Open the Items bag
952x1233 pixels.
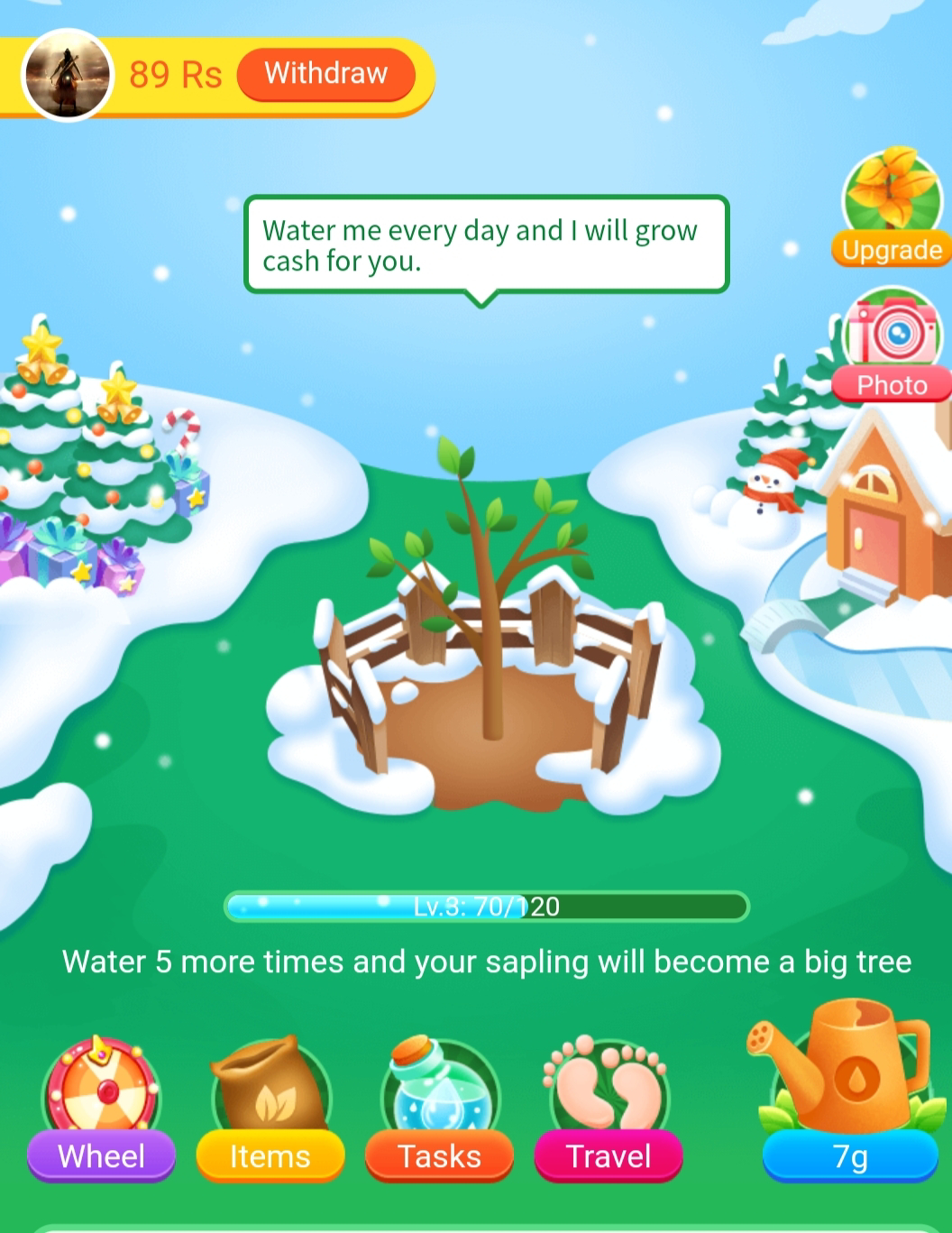(x=270, y=1109)
